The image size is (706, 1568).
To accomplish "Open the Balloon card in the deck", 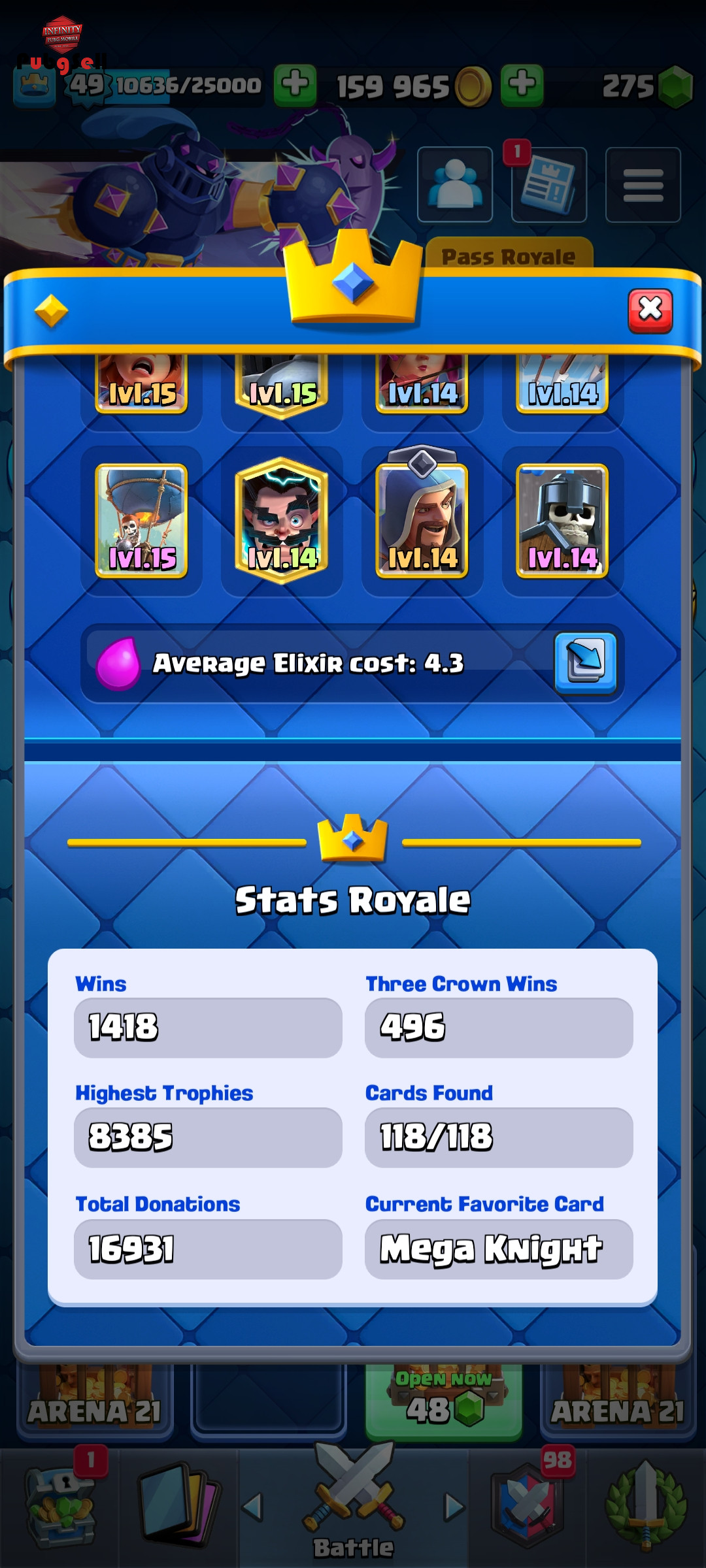I will point(141,521).
